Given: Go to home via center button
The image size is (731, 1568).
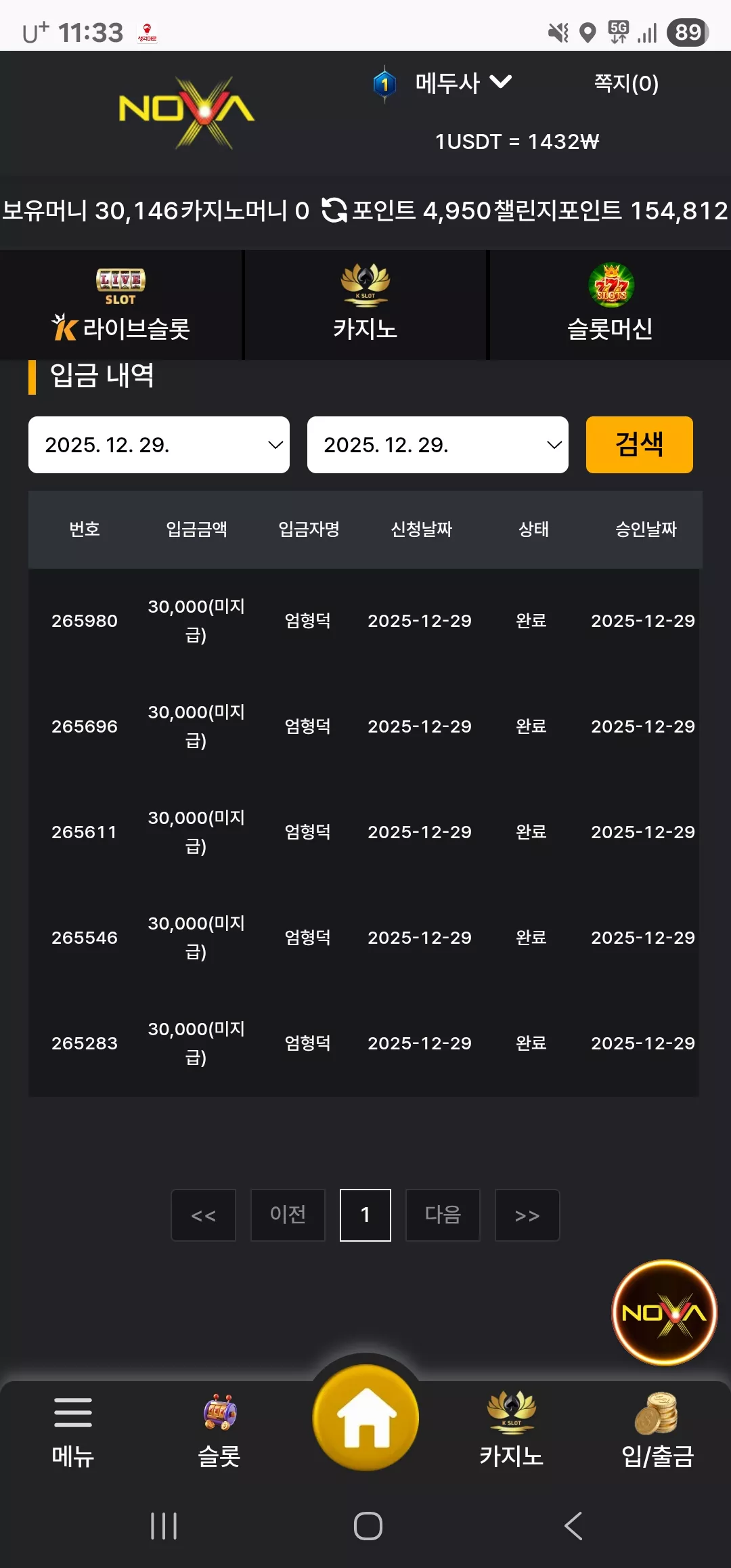Looking at the screenshot, I should 365,1418.
